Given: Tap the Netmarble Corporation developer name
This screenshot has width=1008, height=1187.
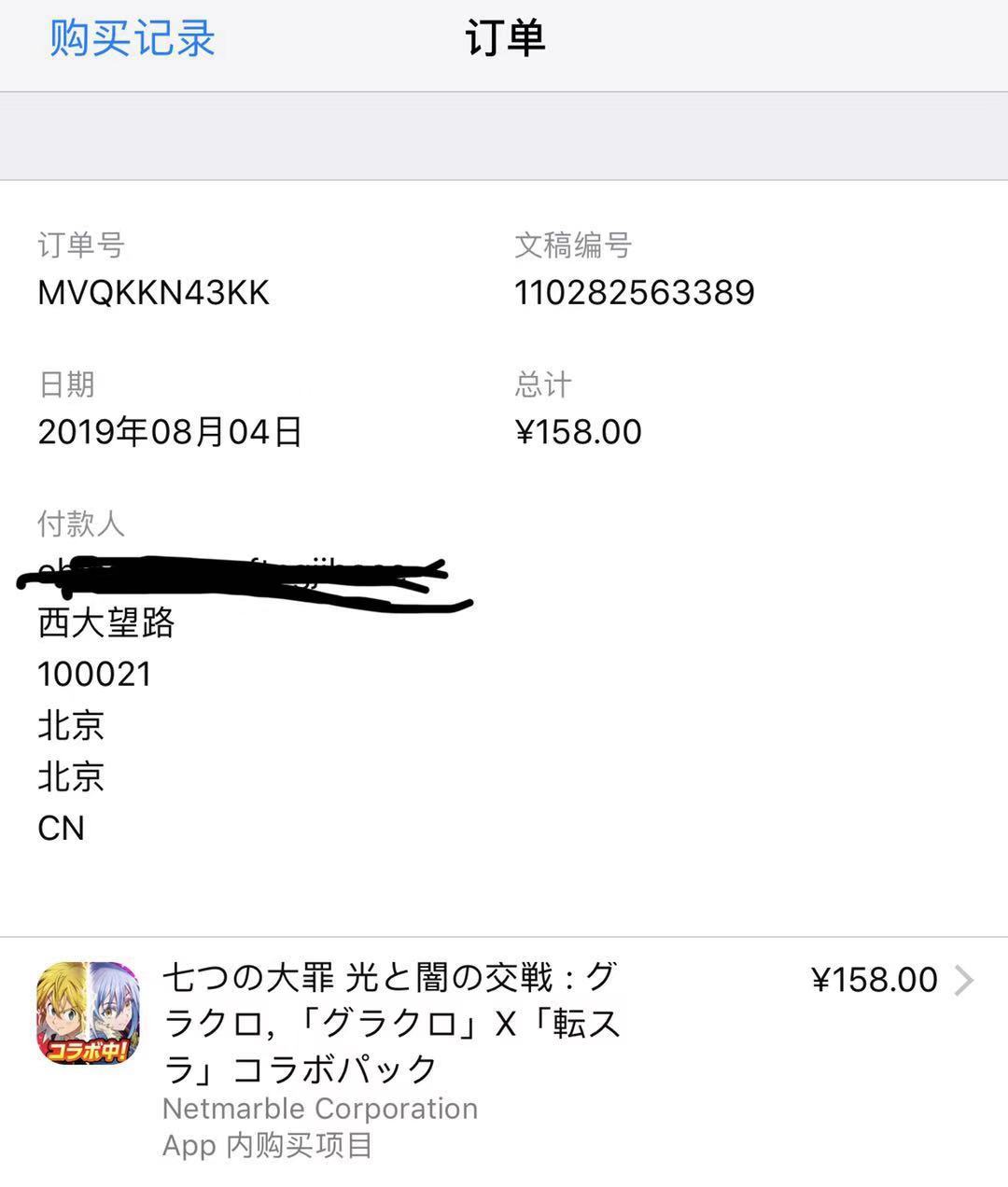Looking at the screenshot, I should (x=319, y=1109).
